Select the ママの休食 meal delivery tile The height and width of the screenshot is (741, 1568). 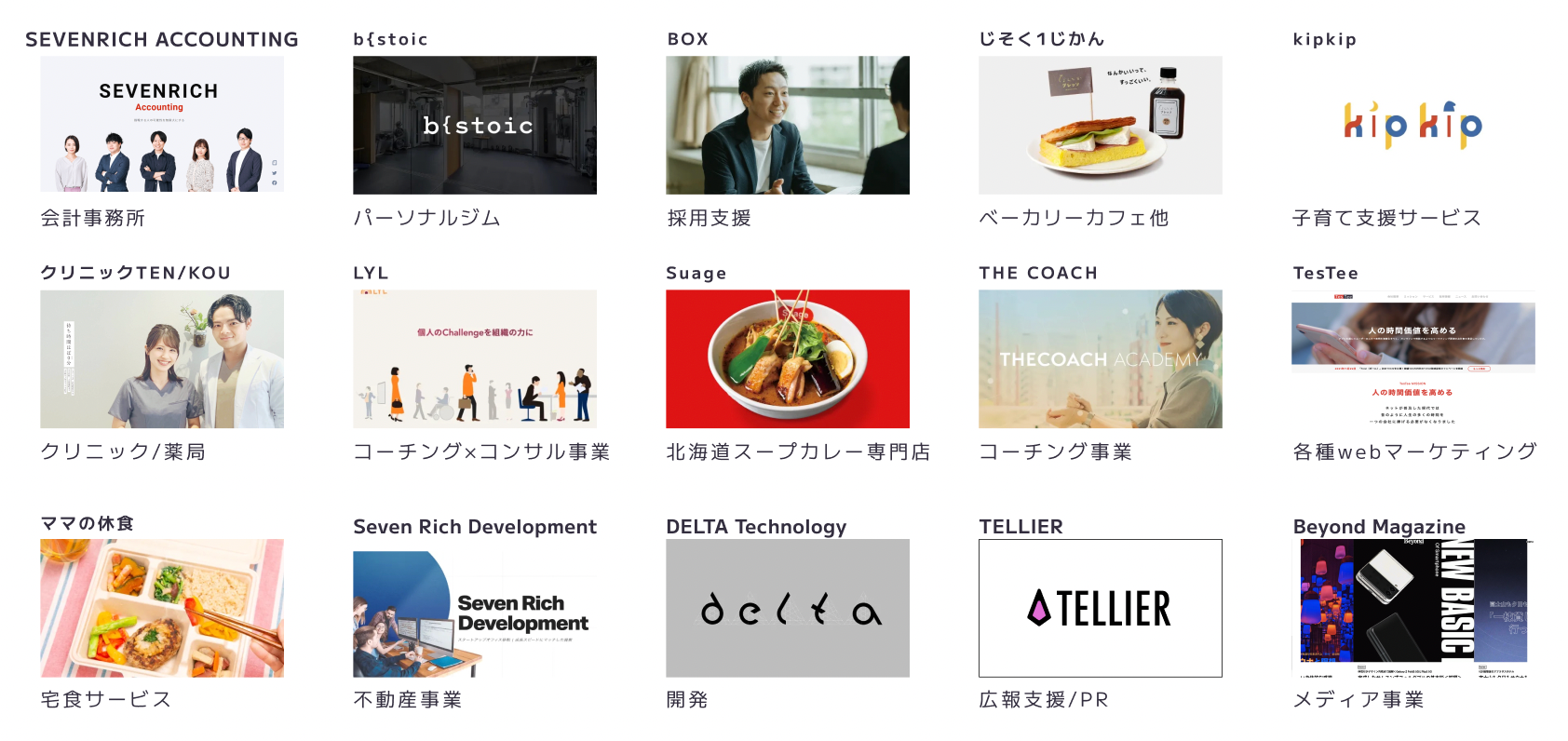(x=162, y=608)
